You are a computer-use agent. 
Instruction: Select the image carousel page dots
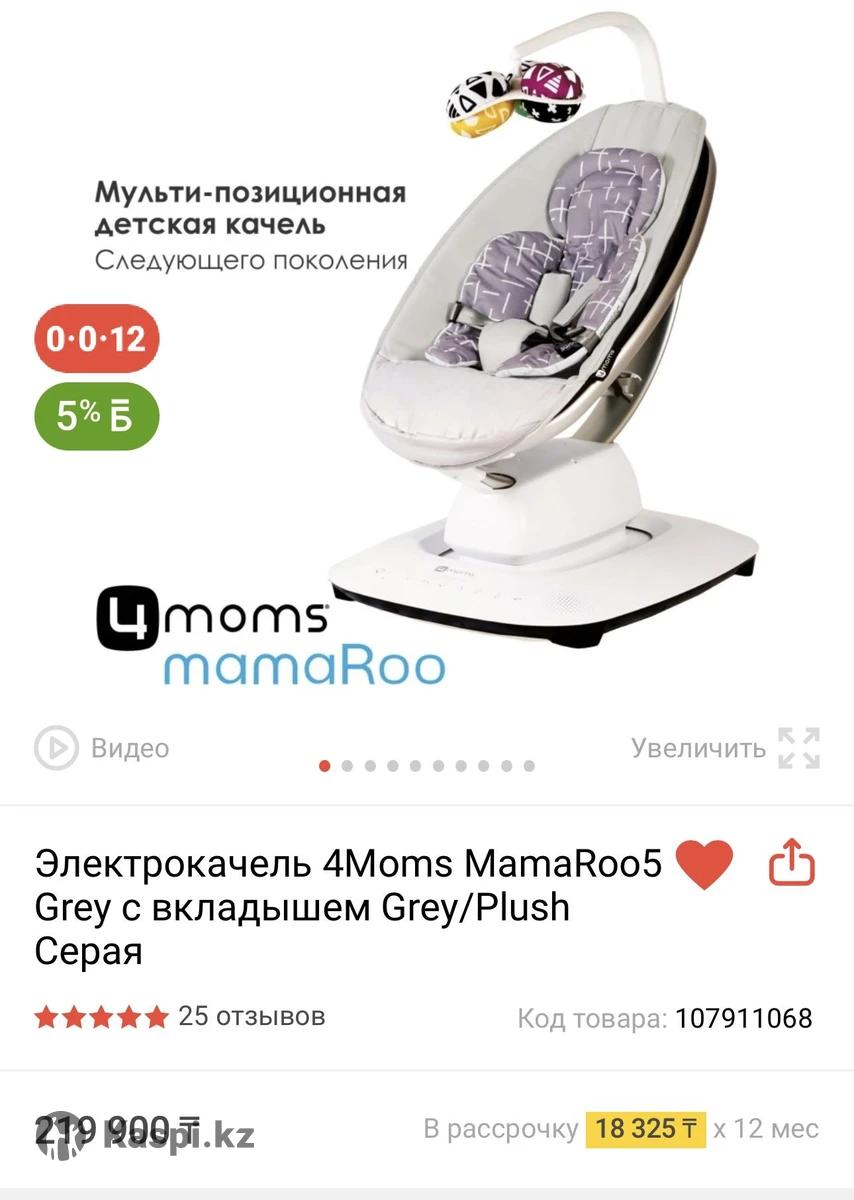428,766
